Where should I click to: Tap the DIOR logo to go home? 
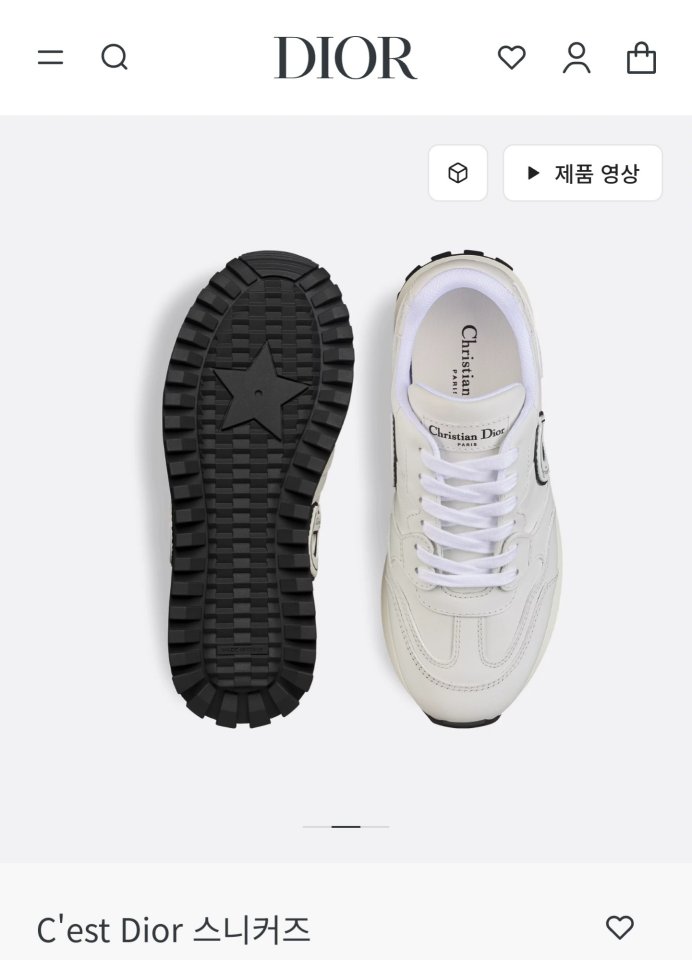click(345, 58)
